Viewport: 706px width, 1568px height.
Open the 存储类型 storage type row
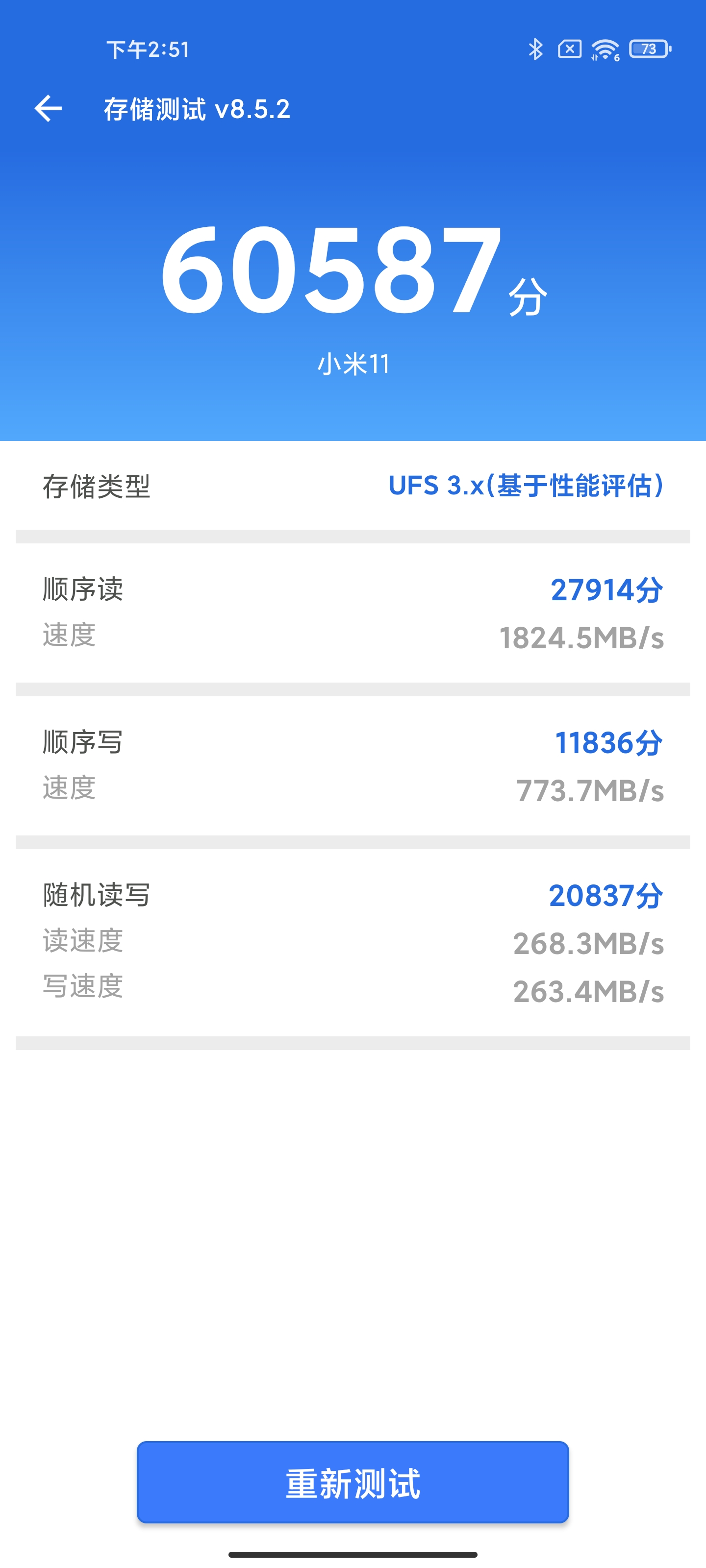tap(353, 484)
